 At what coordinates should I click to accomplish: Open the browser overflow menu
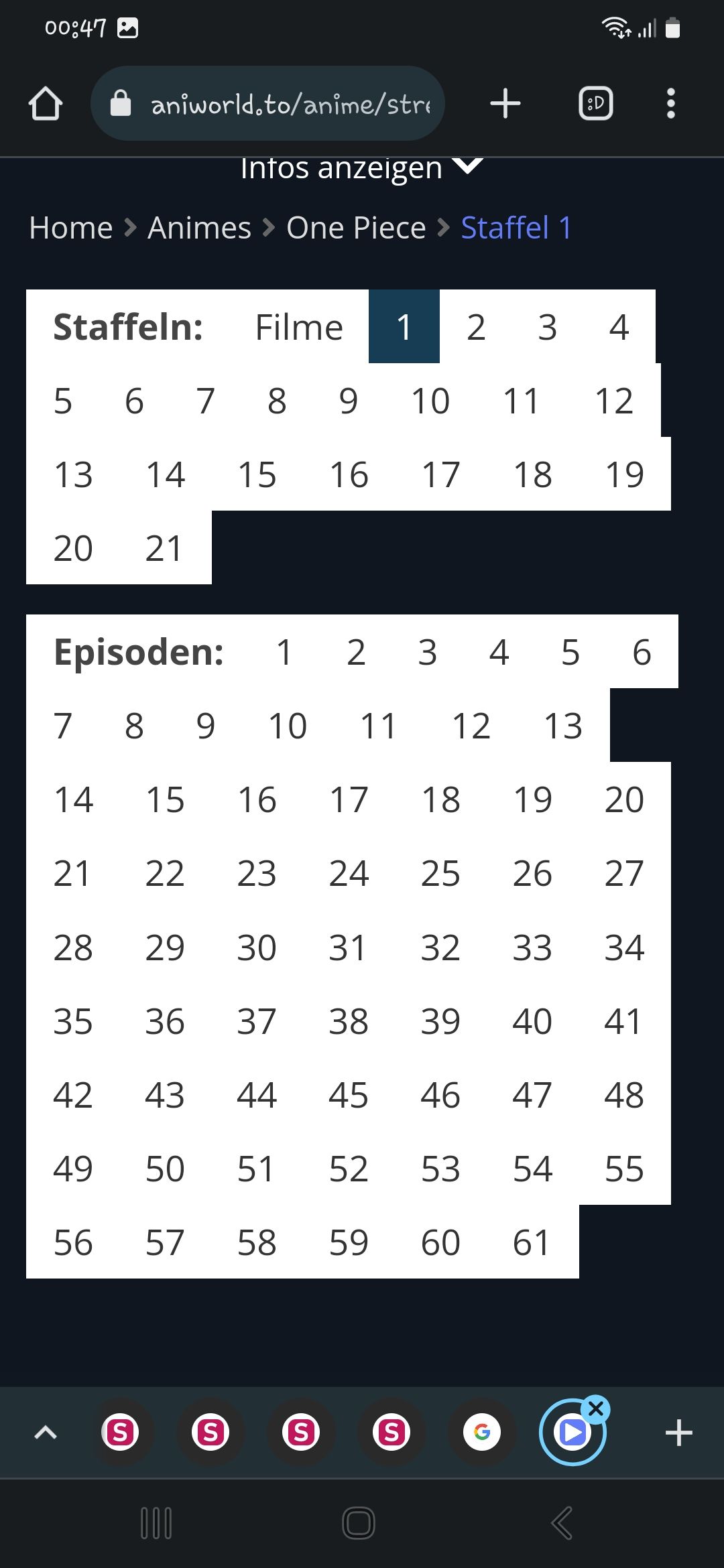tap(670, 104)
